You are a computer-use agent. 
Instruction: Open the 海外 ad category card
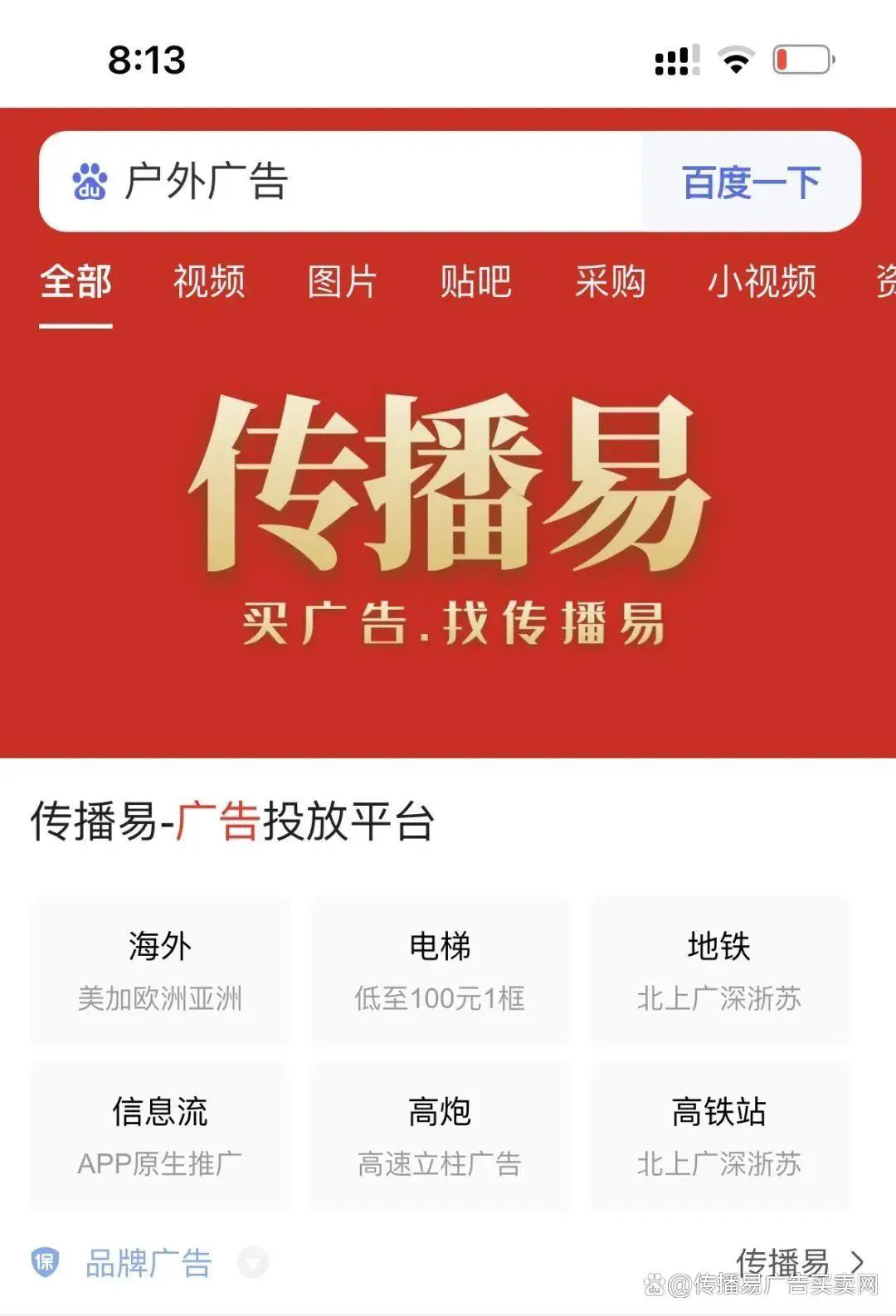(x=160, y=971)
